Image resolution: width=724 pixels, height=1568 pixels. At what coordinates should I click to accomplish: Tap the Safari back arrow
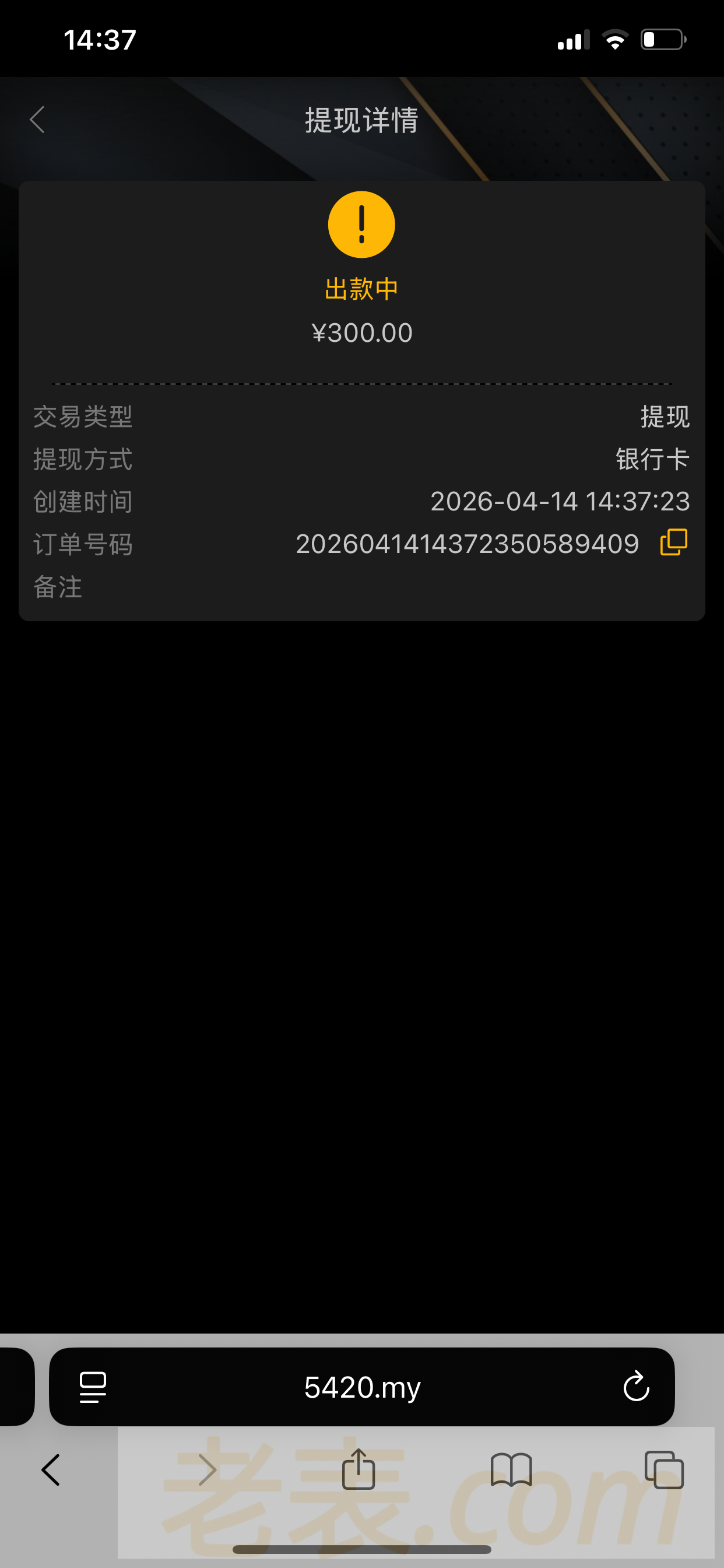tap(51, 1470)
